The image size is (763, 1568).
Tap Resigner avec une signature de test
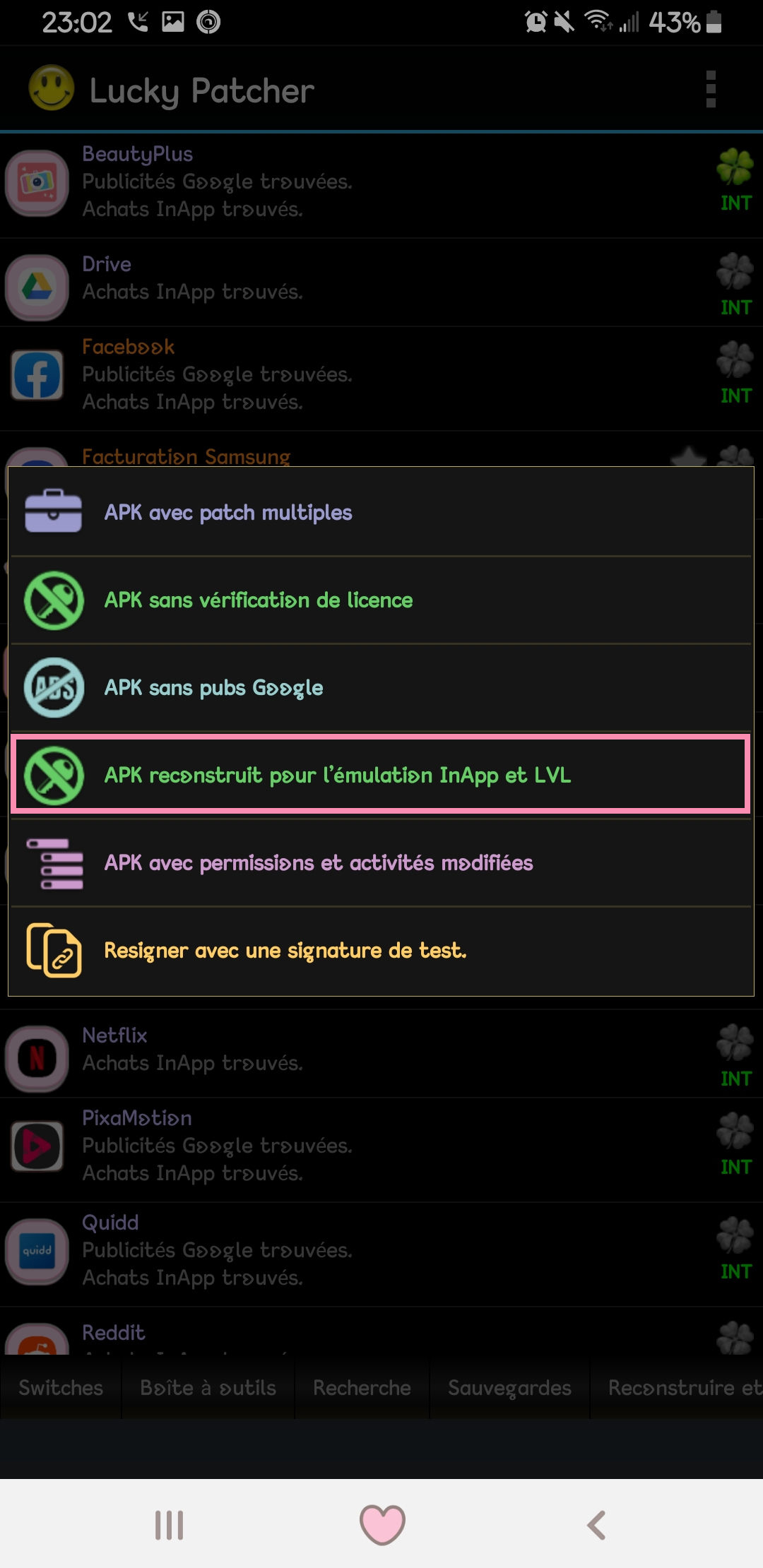pyautogui.click(x=381, y=951)
